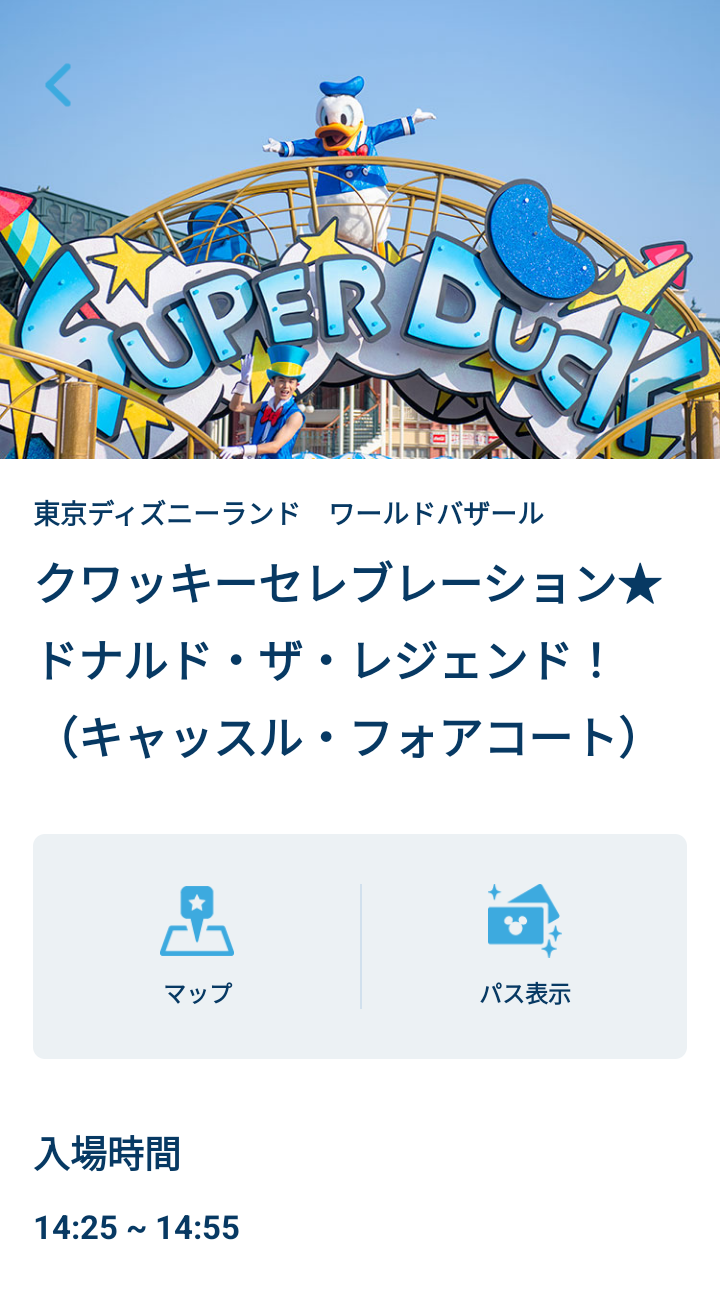Go back using the top-left arrow
720x1295 pixels.
click(x=58, y=85)
